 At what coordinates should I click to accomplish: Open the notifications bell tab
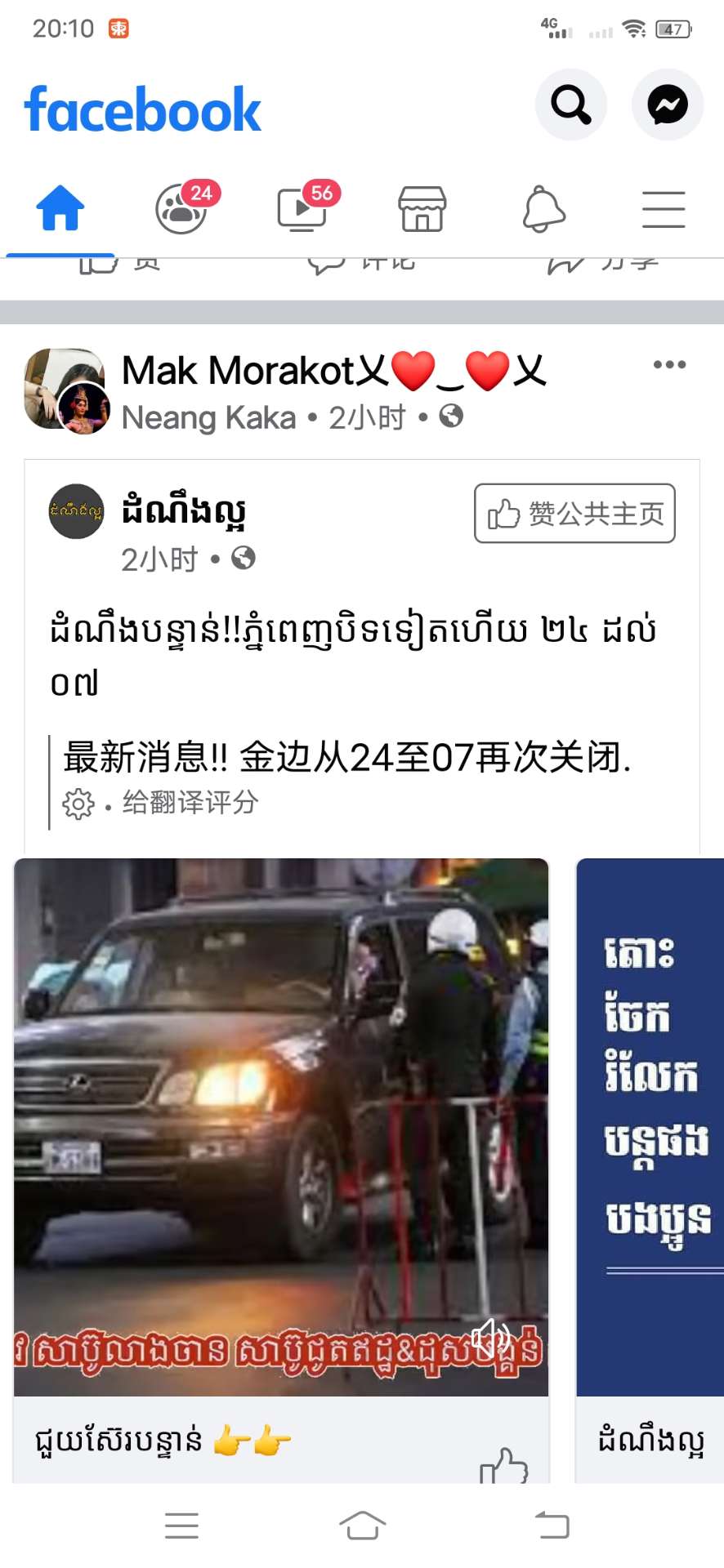(543, 209)
